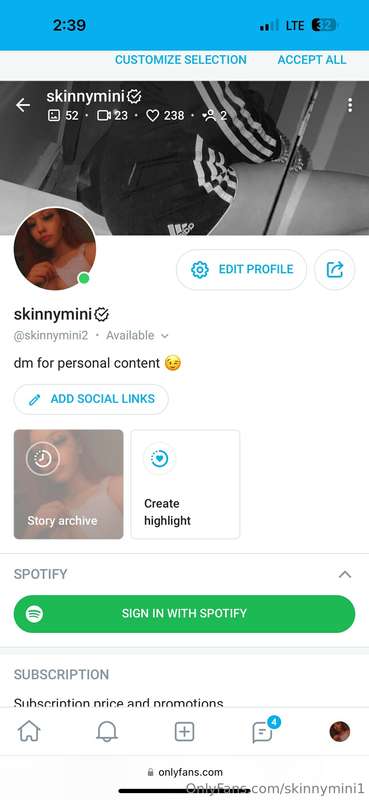
Task: Share the profile via share icon
Action: [334, 269]
